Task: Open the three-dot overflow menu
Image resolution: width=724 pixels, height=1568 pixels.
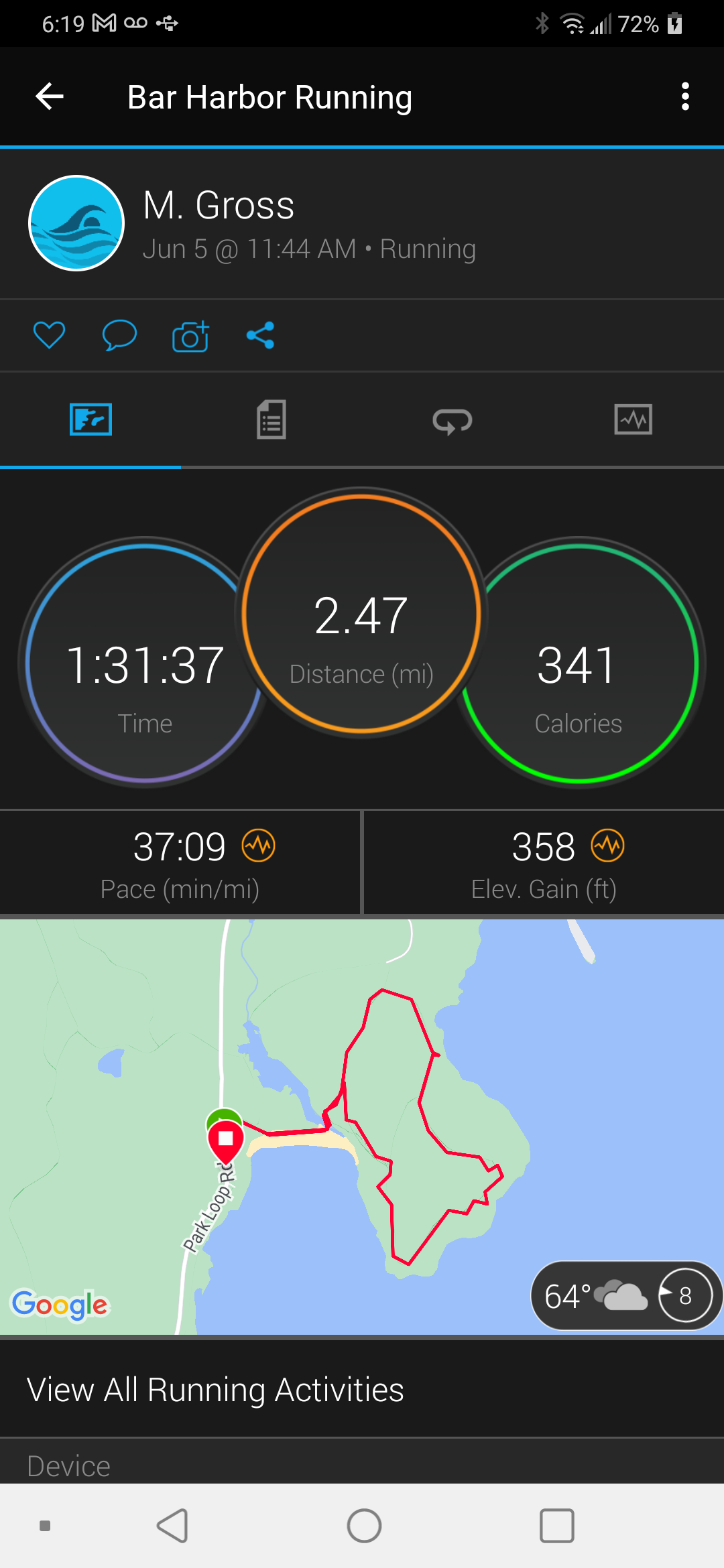Action: click(684, 97)
